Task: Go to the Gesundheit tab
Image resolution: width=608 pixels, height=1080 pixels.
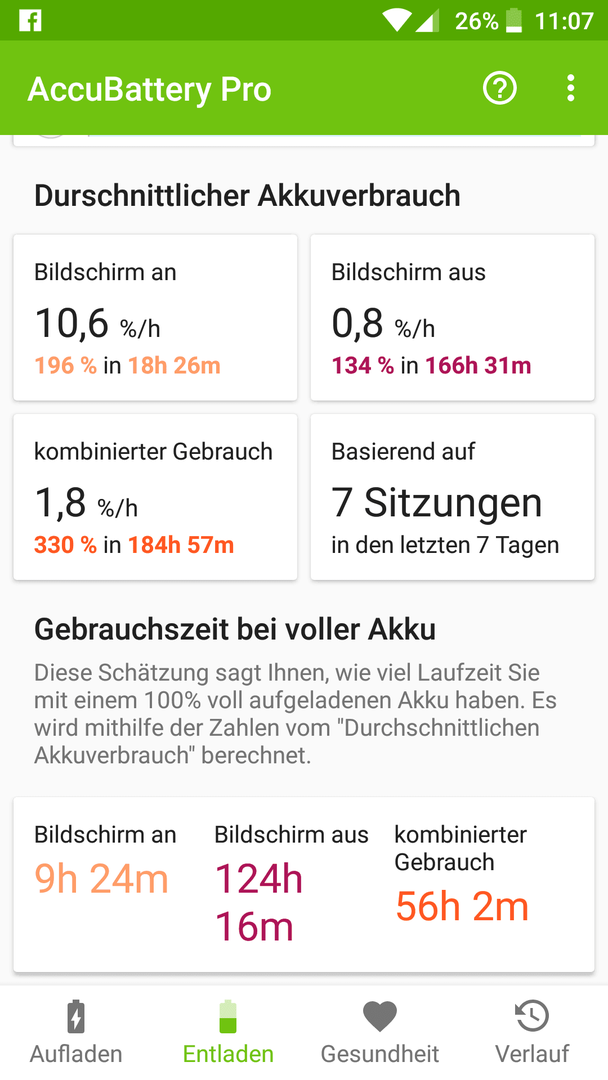Action: pos(380,1032)
